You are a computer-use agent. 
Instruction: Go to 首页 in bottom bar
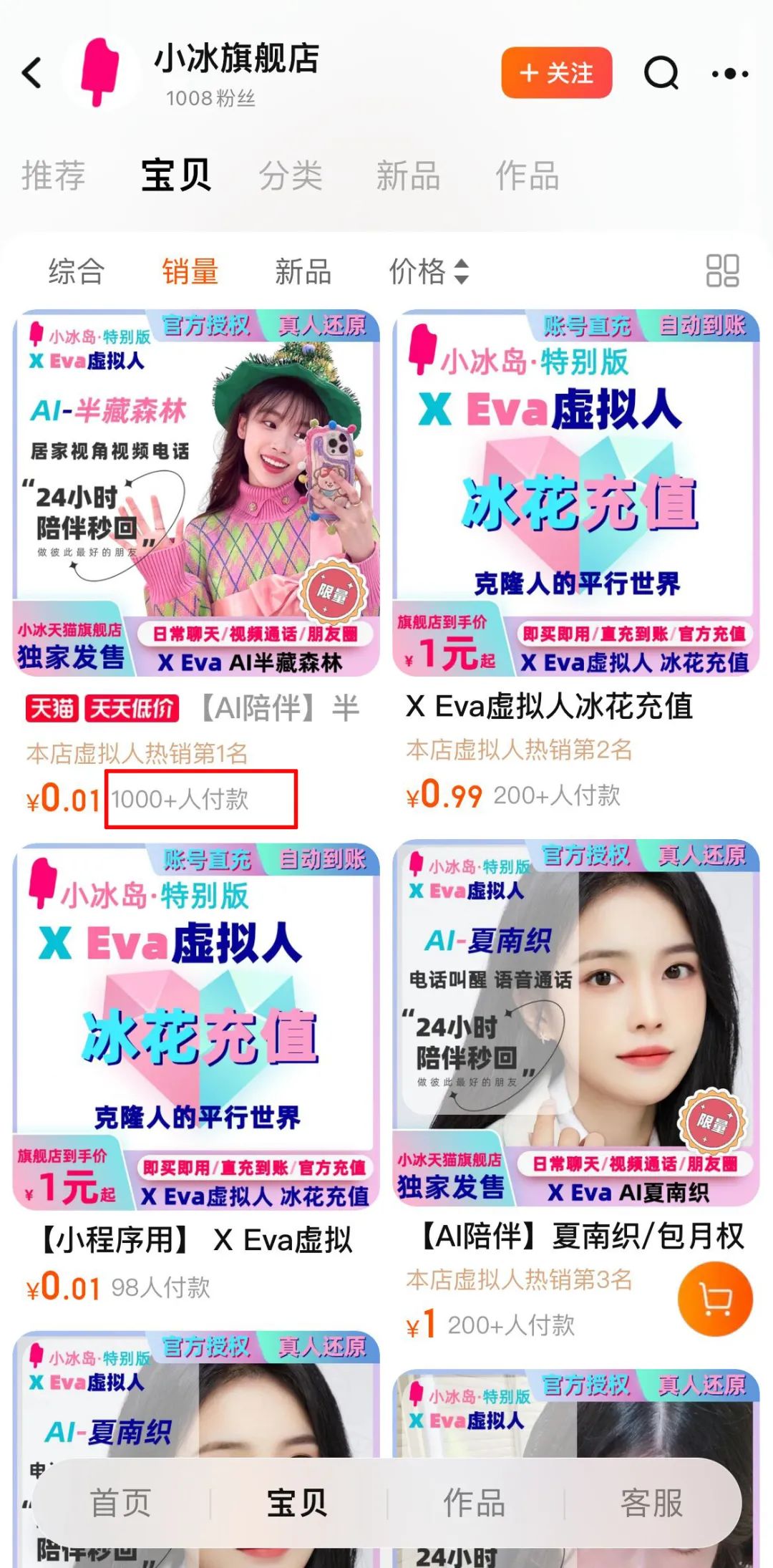120,1502
